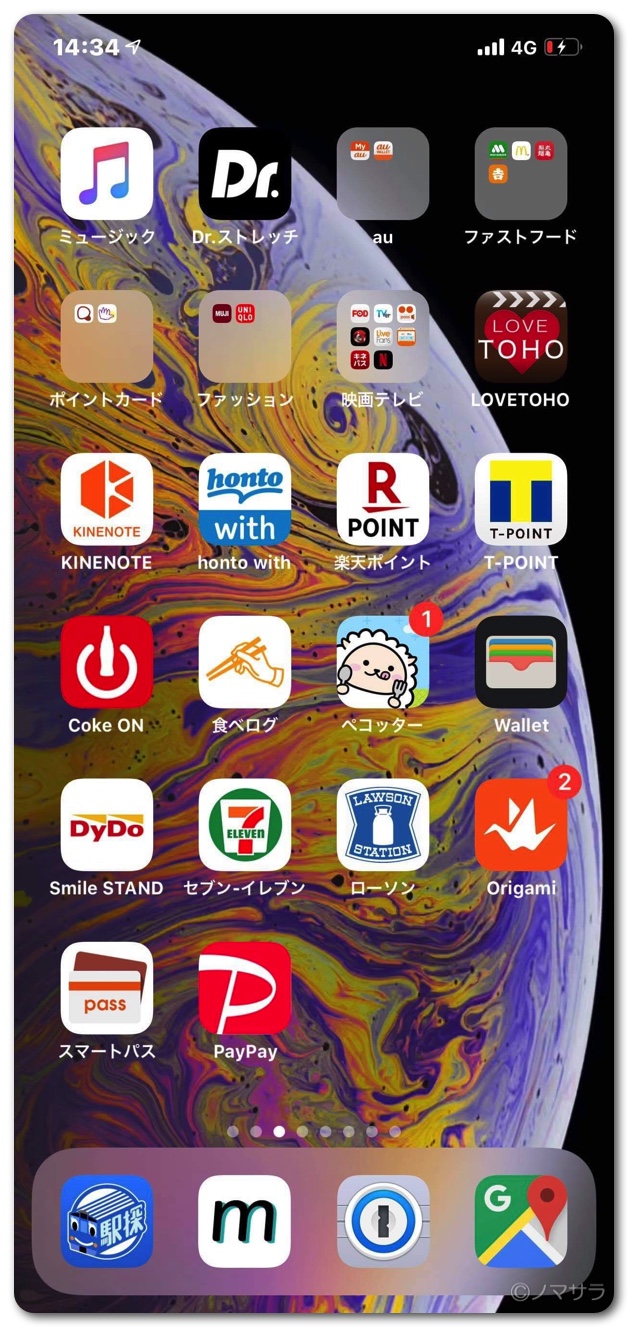628x1327 pixels.
Task: Launch Dr.ストレッチ app
Action: (245, 174)
